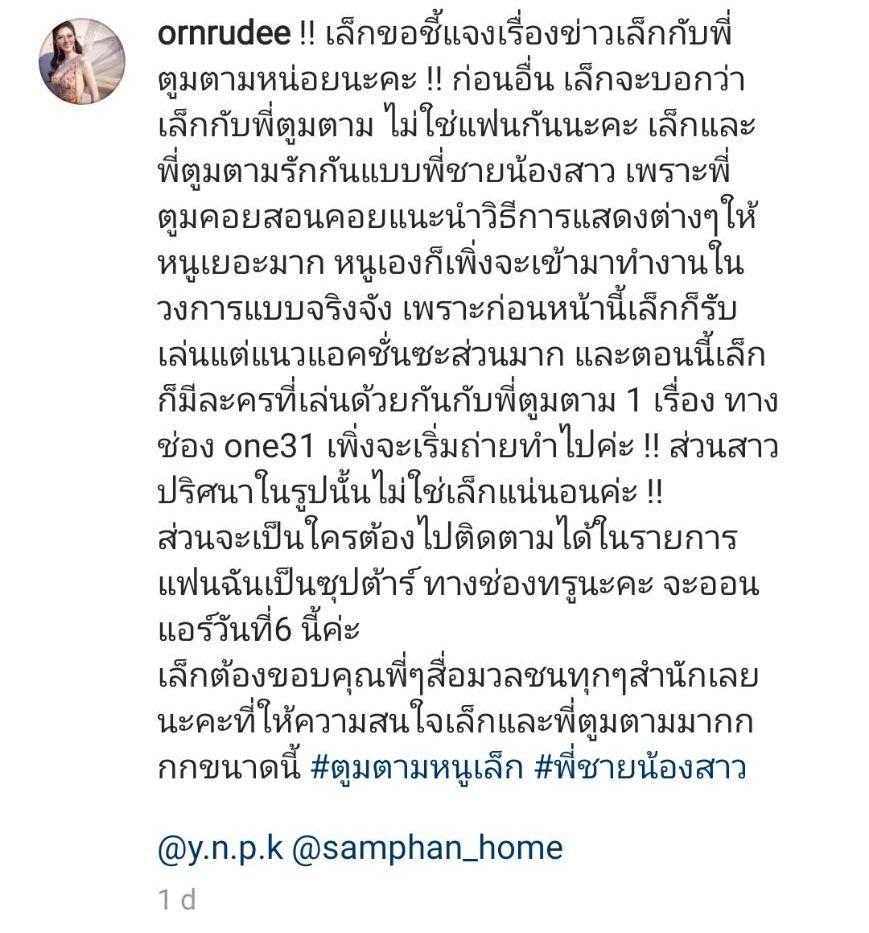Open the ornrudee username link
This screenshot has width=869, height=933.
224,33
